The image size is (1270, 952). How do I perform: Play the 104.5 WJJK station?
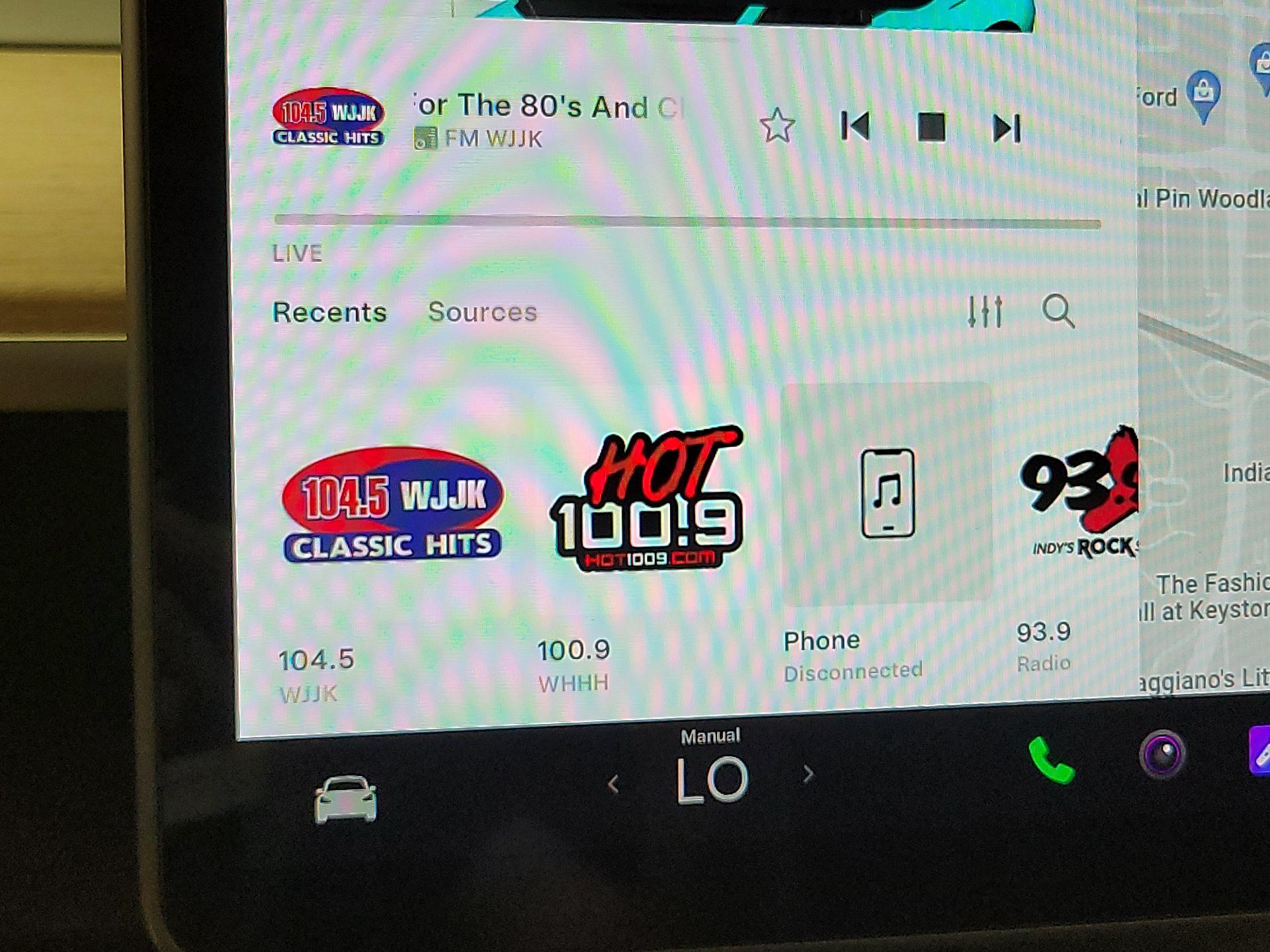[392, 506]
